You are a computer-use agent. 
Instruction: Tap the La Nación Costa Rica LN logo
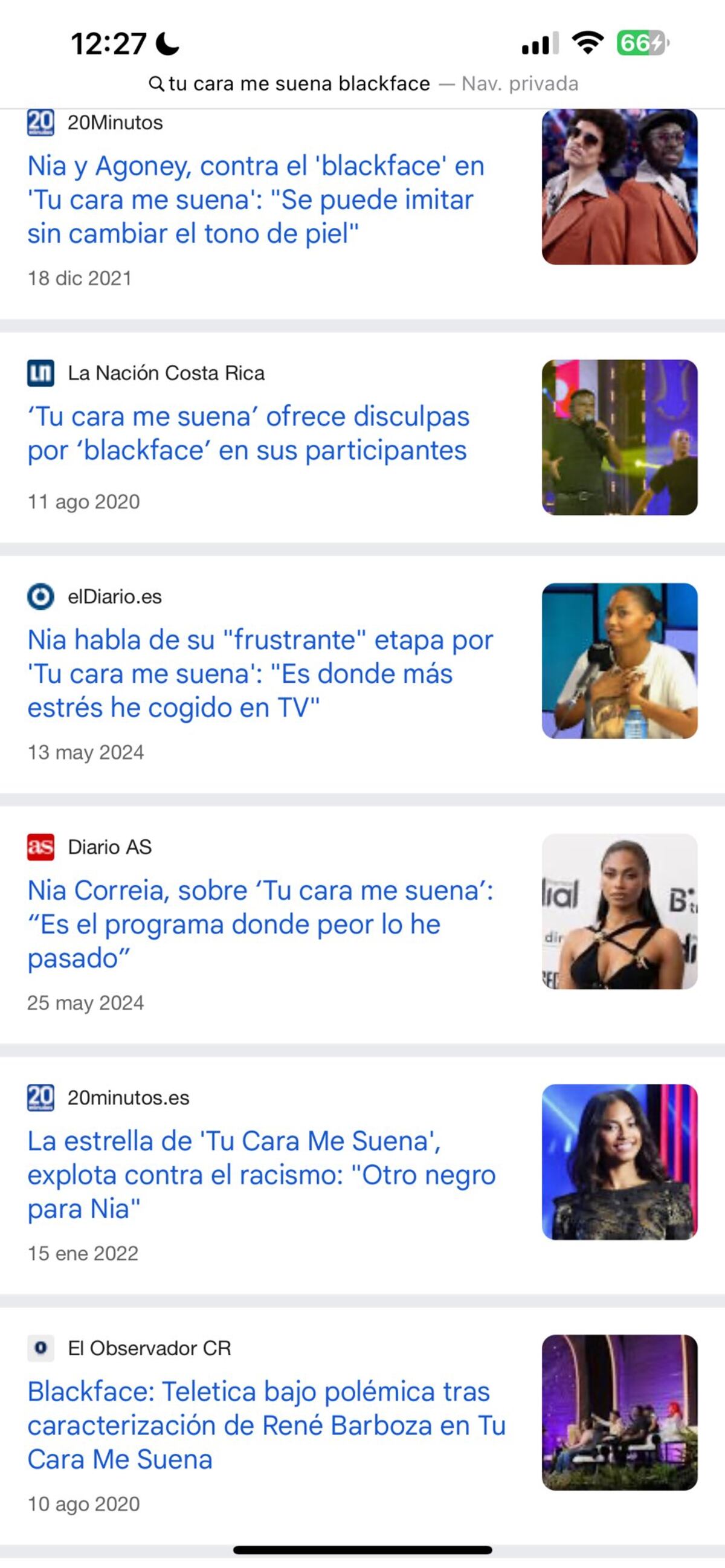pyautogui.click(x=42, y=373)
